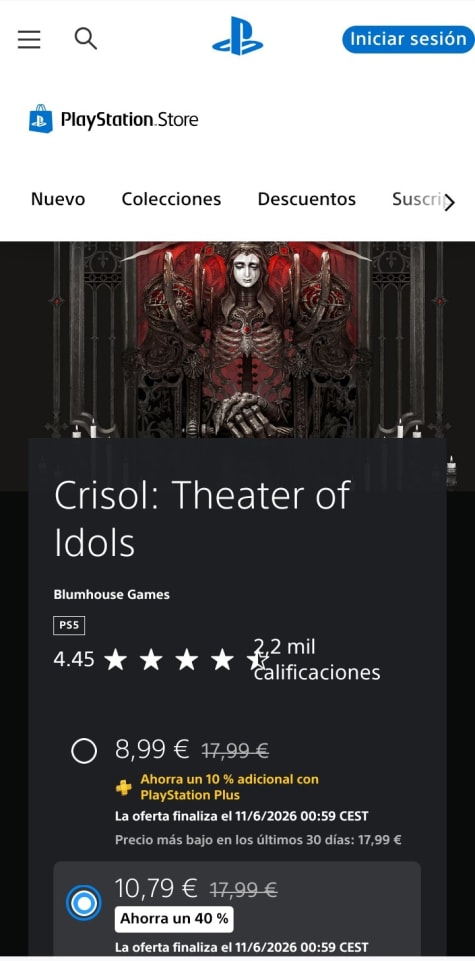This screenshot has height=961, width=475.
Task: Show more store tabs with the arrow
Action: [449, 202]
